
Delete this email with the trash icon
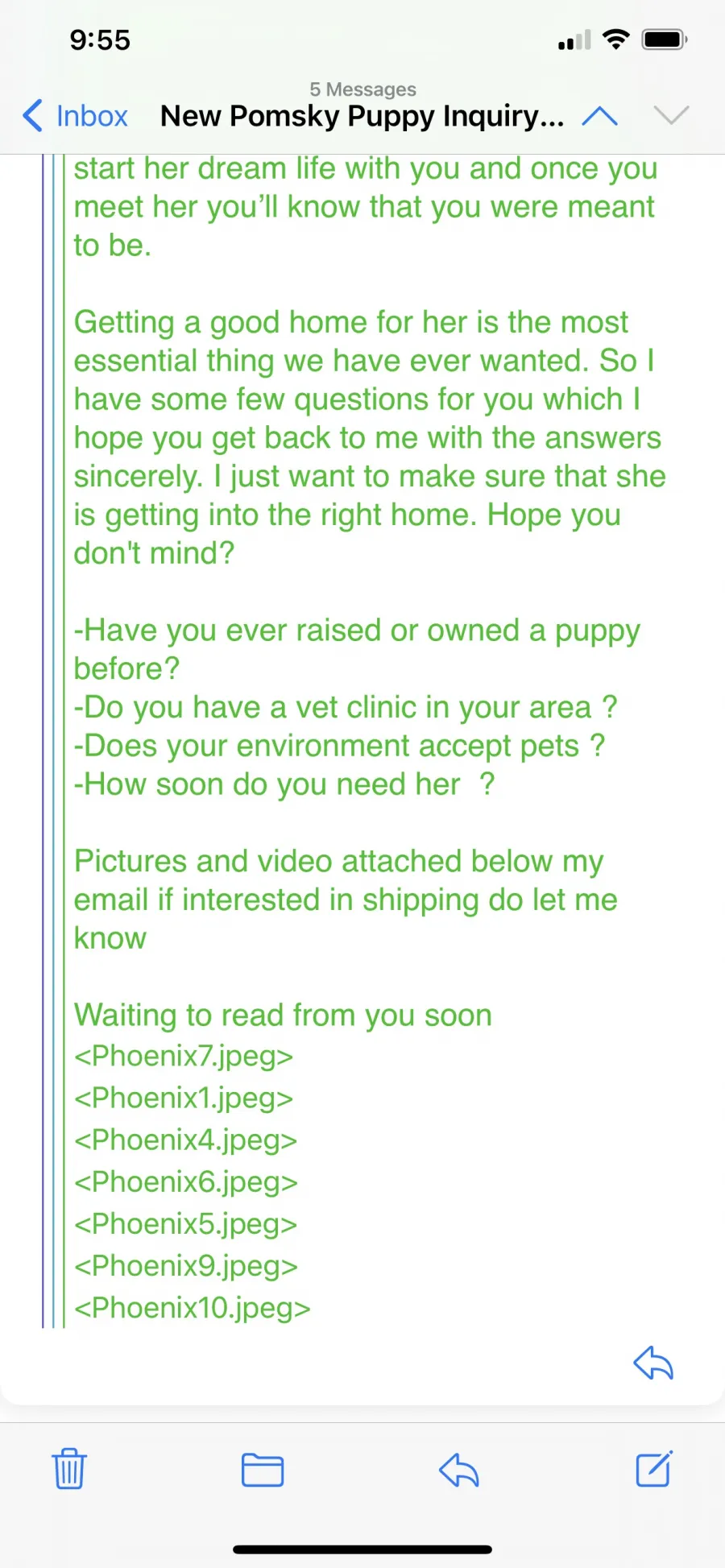(69, 1468)
